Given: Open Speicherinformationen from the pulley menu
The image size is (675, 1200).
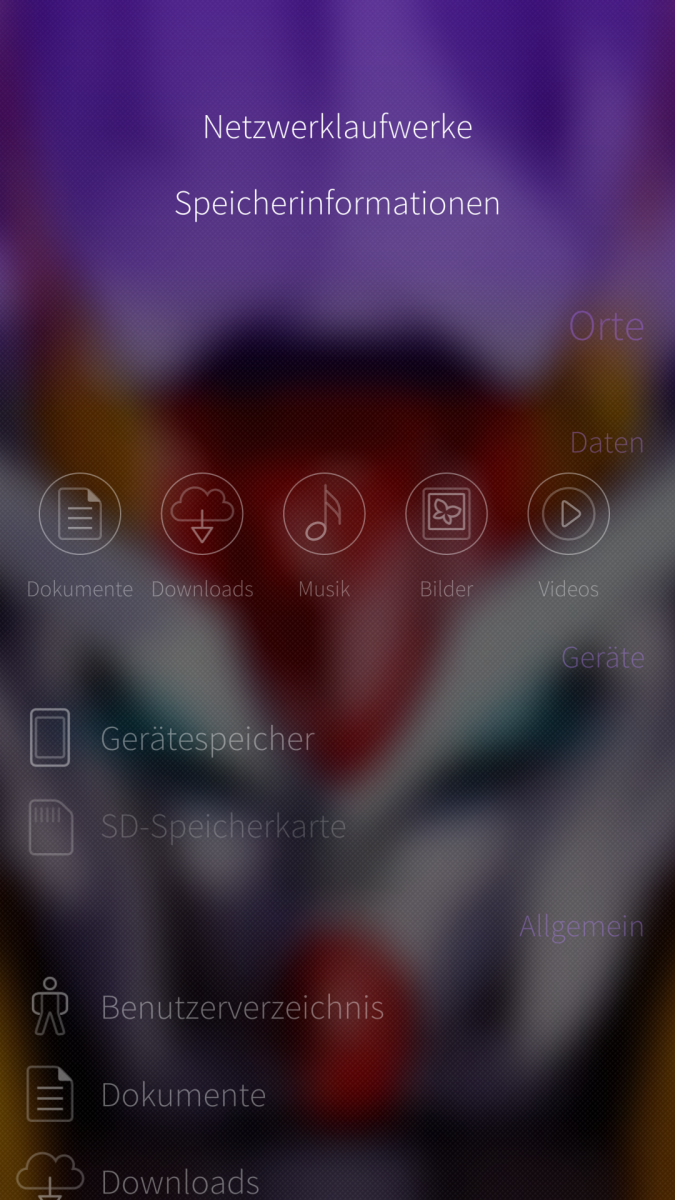Looking at the screenshot, I should pos(337,204).
